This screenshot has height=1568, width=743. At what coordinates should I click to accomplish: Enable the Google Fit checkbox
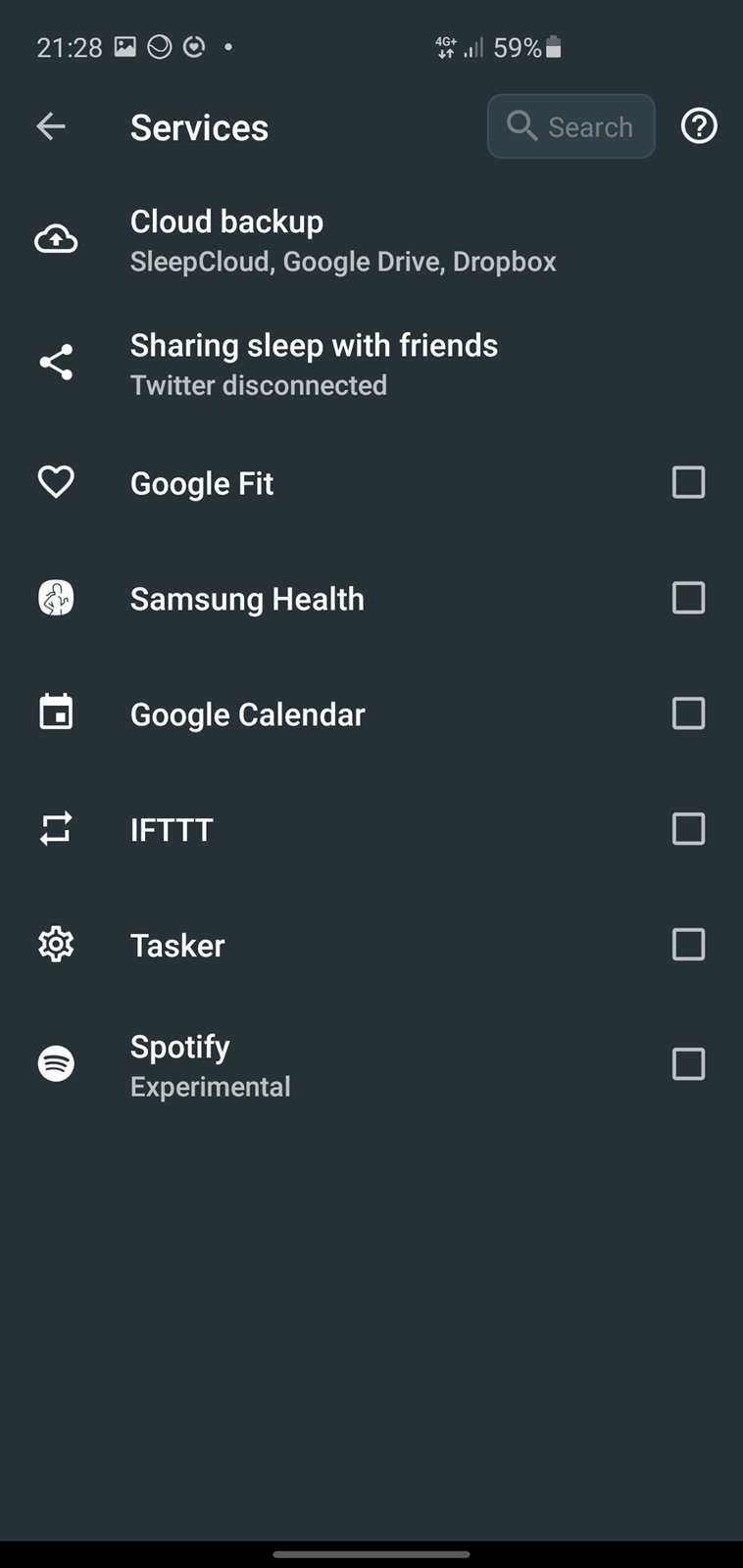688,482
